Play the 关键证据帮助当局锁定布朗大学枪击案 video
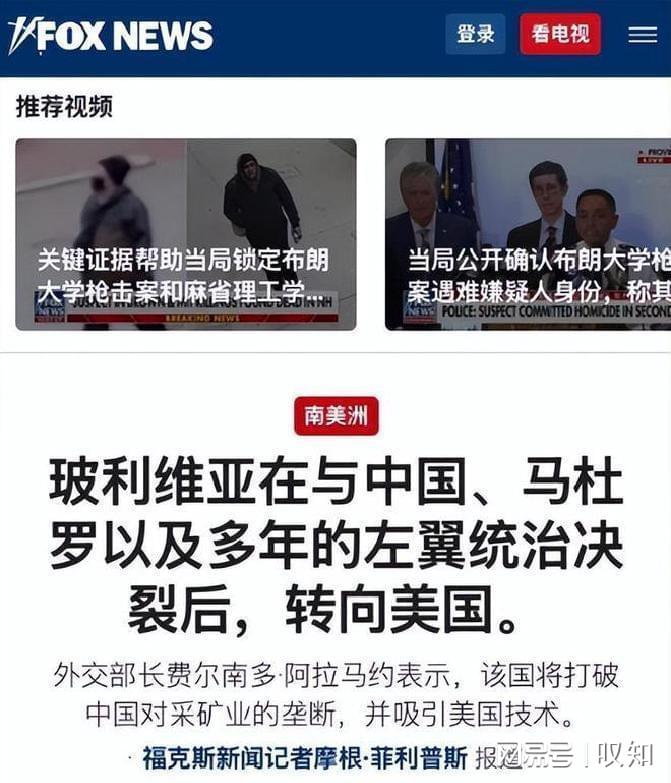The image size is (671, 783). coord(186,234)
